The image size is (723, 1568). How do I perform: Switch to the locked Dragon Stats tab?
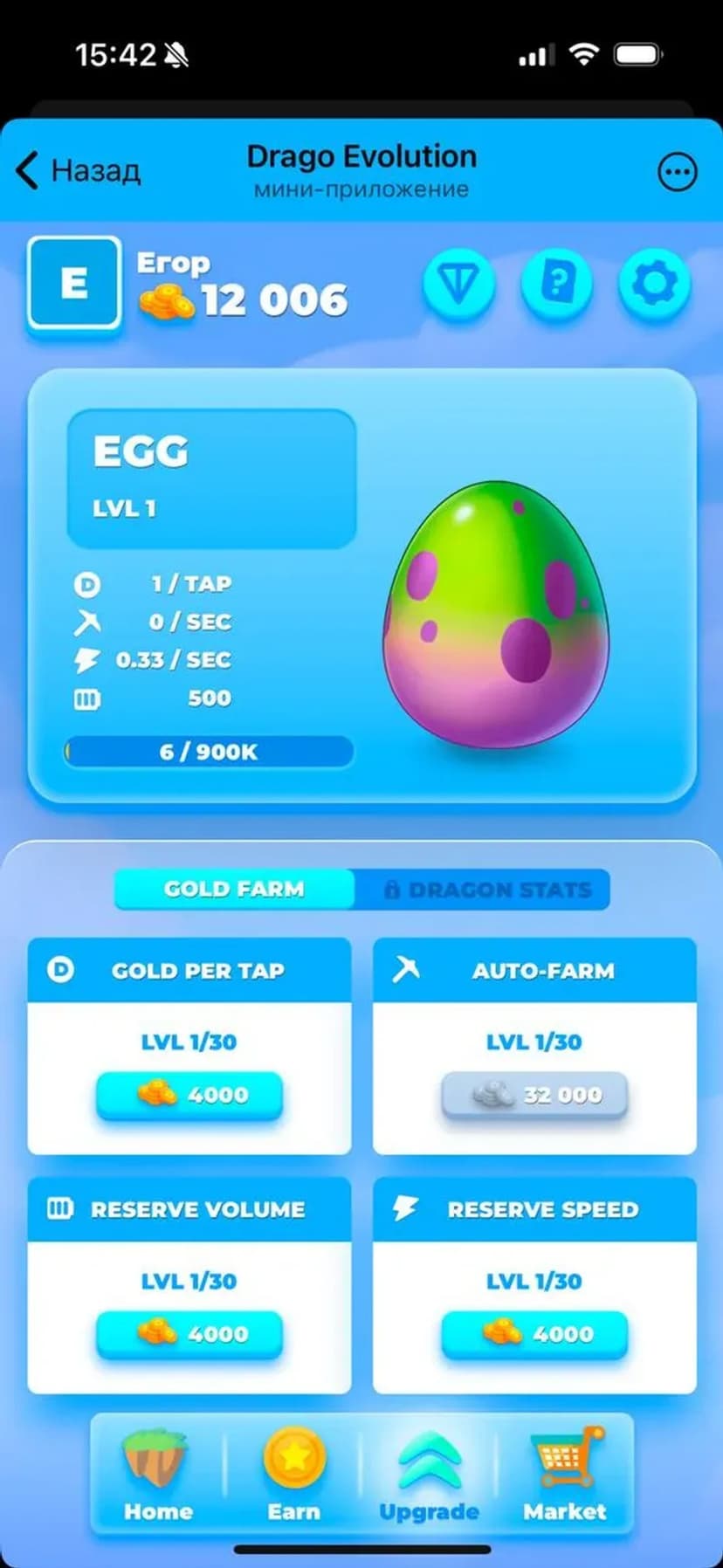(x=485, y=890)
